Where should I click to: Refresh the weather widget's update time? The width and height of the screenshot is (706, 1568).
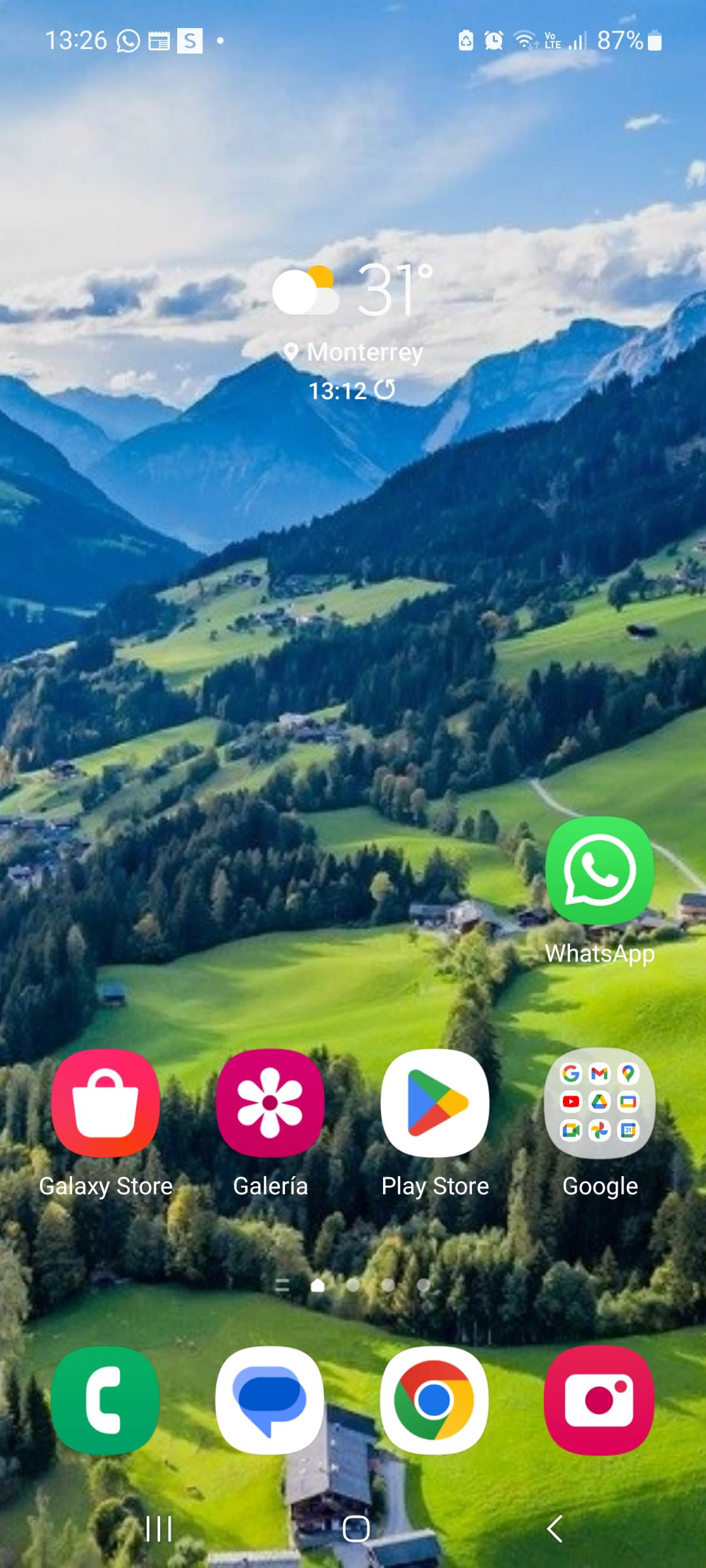(x=385, y=390)
